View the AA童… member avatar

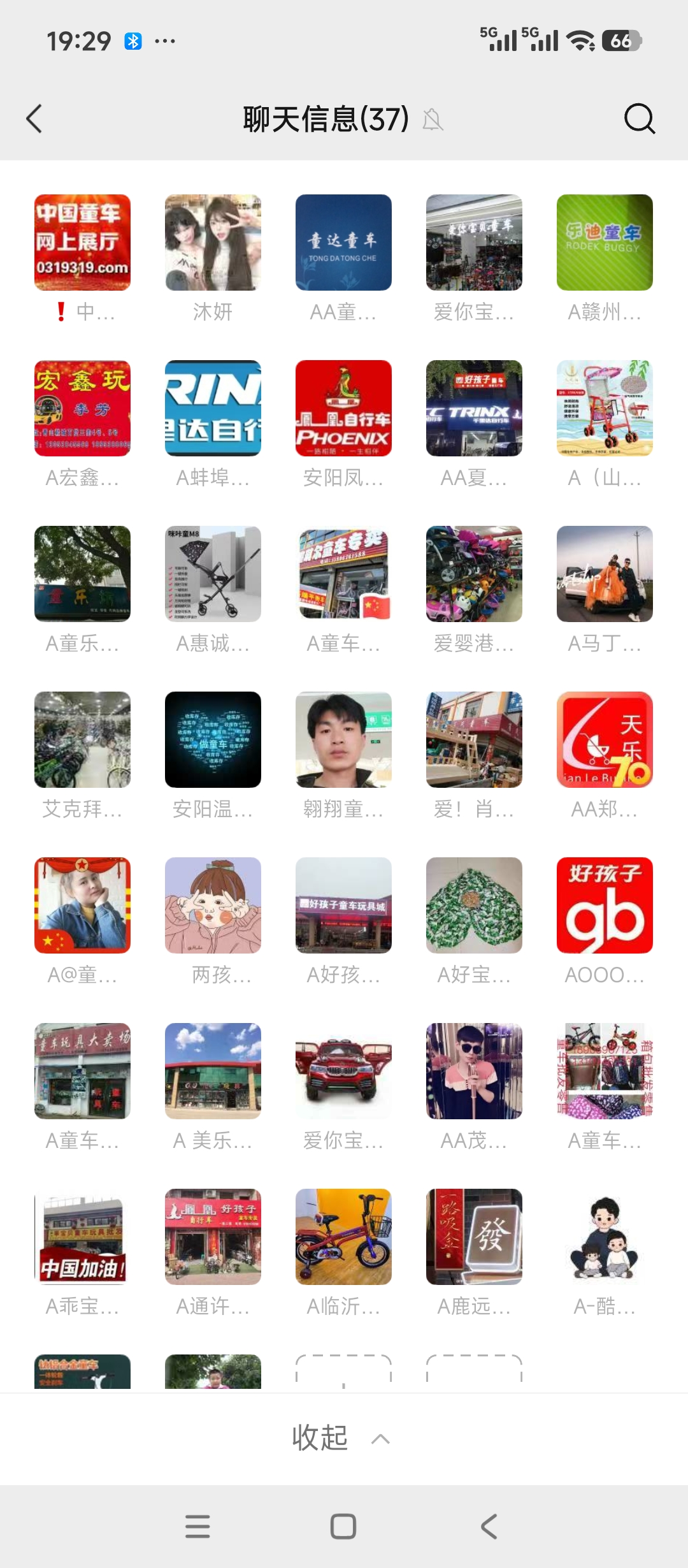coord(343,243)
